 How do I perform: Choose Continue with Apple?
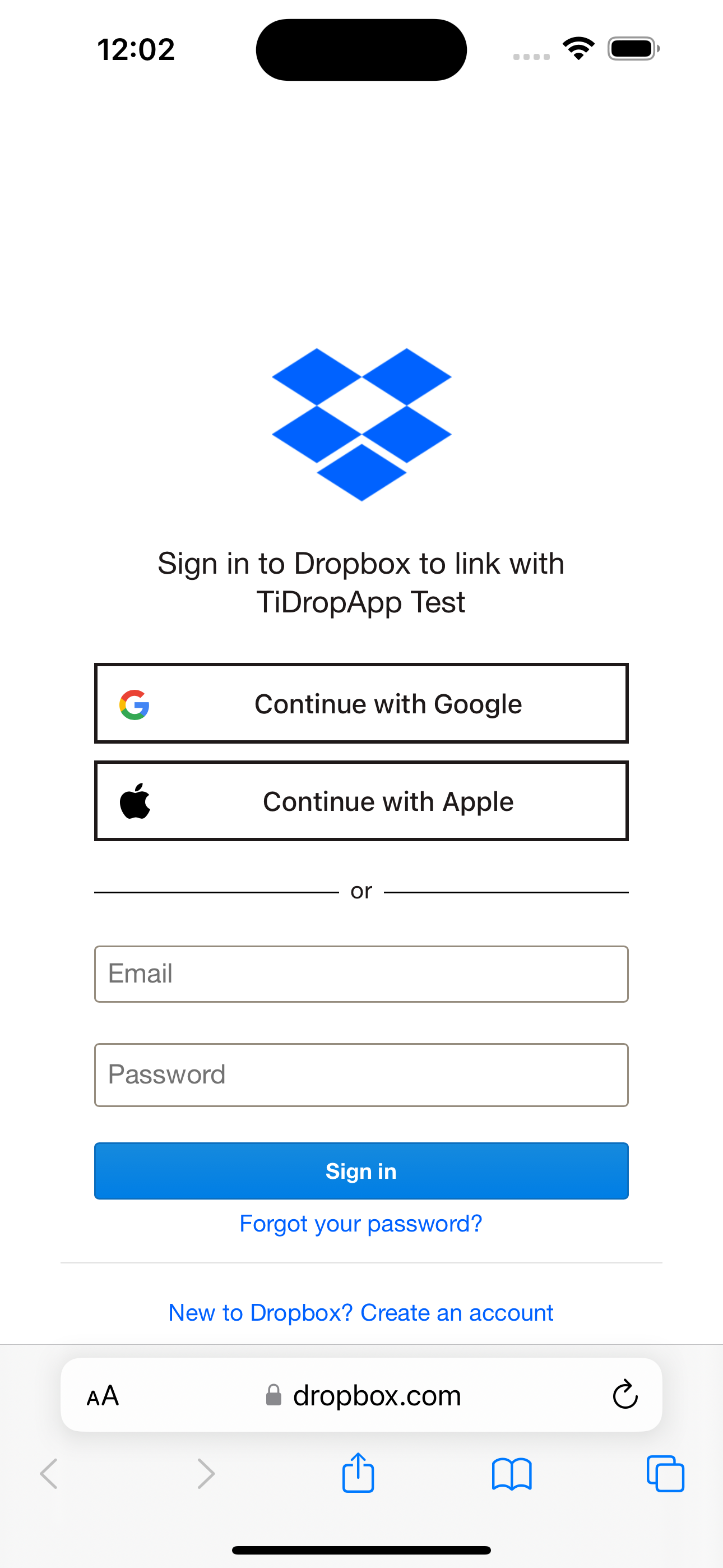(361, 801)
